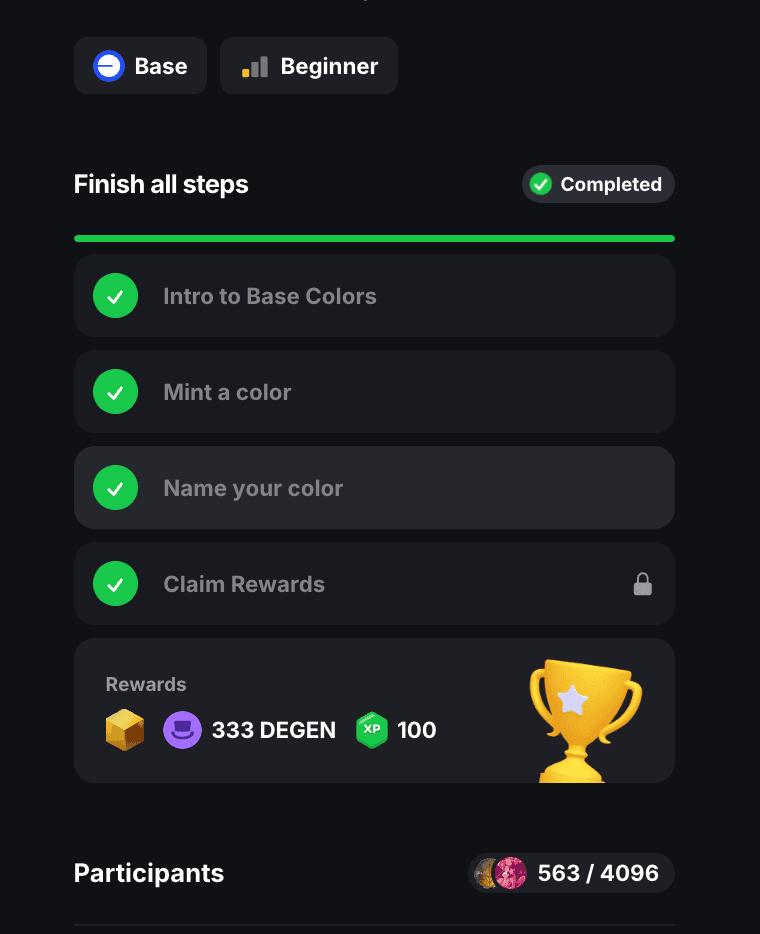This screenshot has height=934, width=760.
Task: View participants count 563 / 4096
Action: tap(571, 873)
